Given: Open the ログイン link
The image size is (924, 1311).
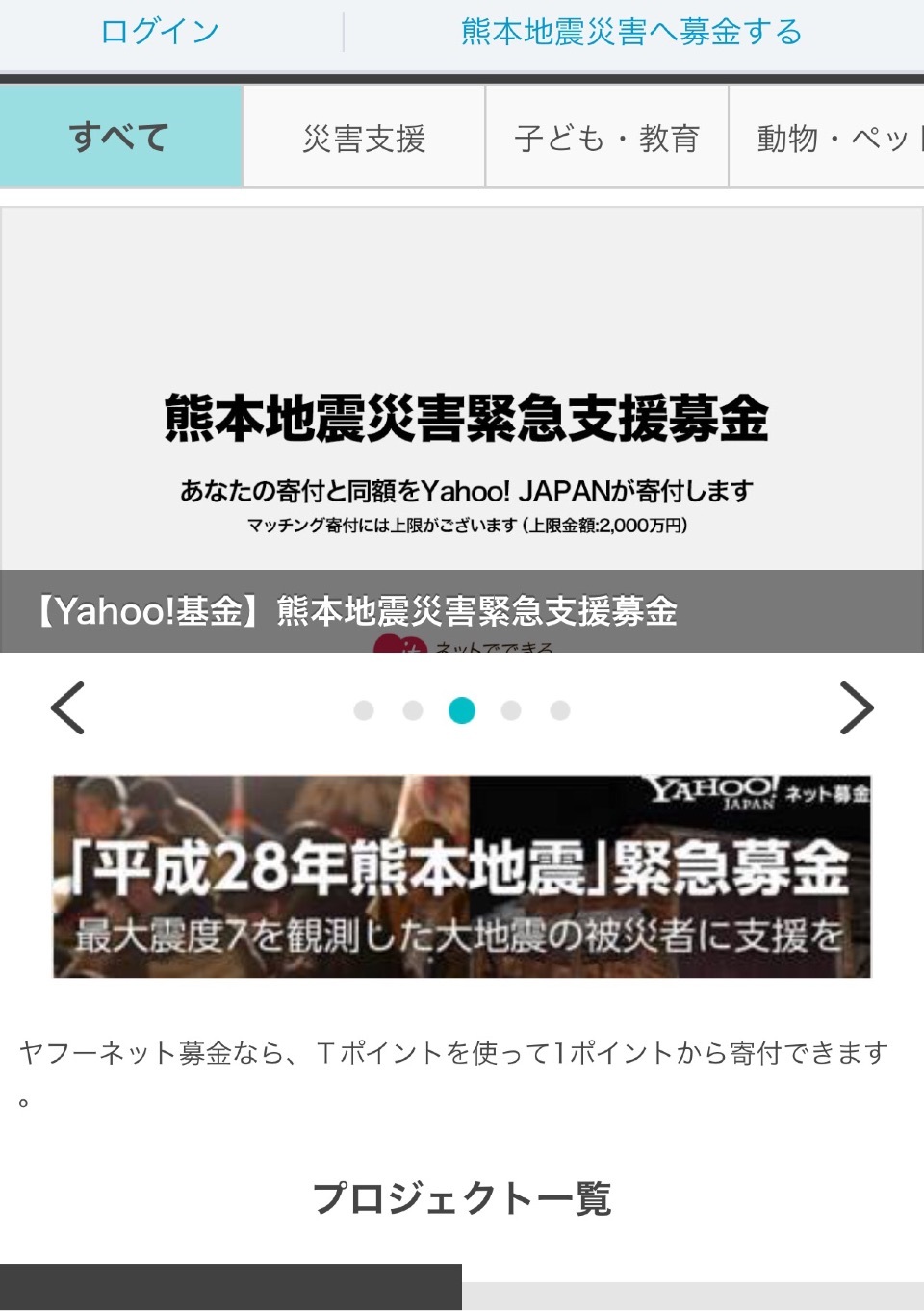Looking at the screenshot, I should tap(160, 32).
